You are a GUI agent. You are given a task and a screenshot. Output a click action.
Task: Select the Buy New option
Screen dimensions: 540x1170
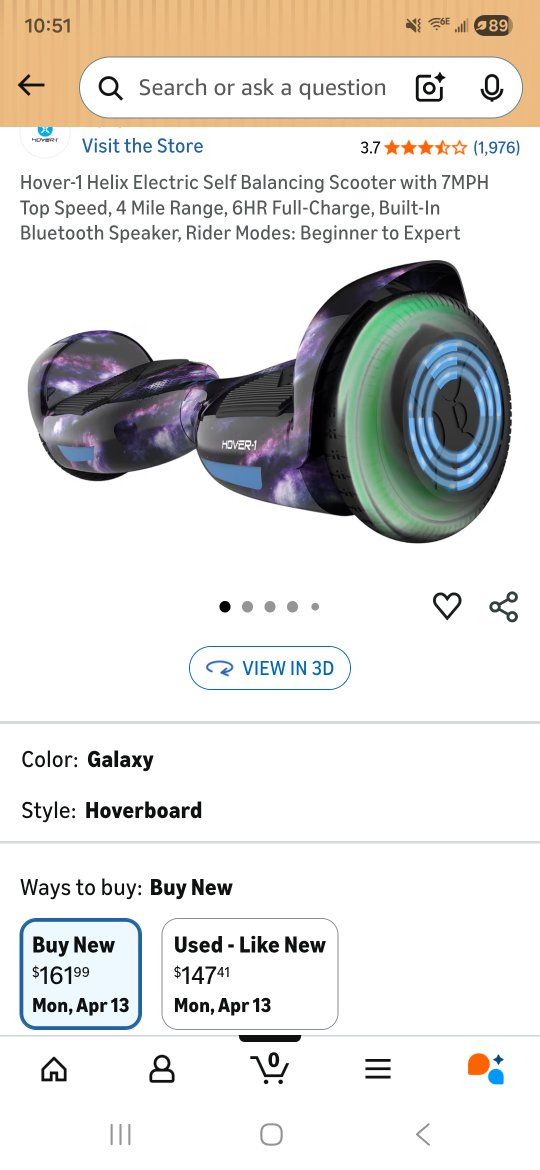pyautogui.click(x=81, y=974)
